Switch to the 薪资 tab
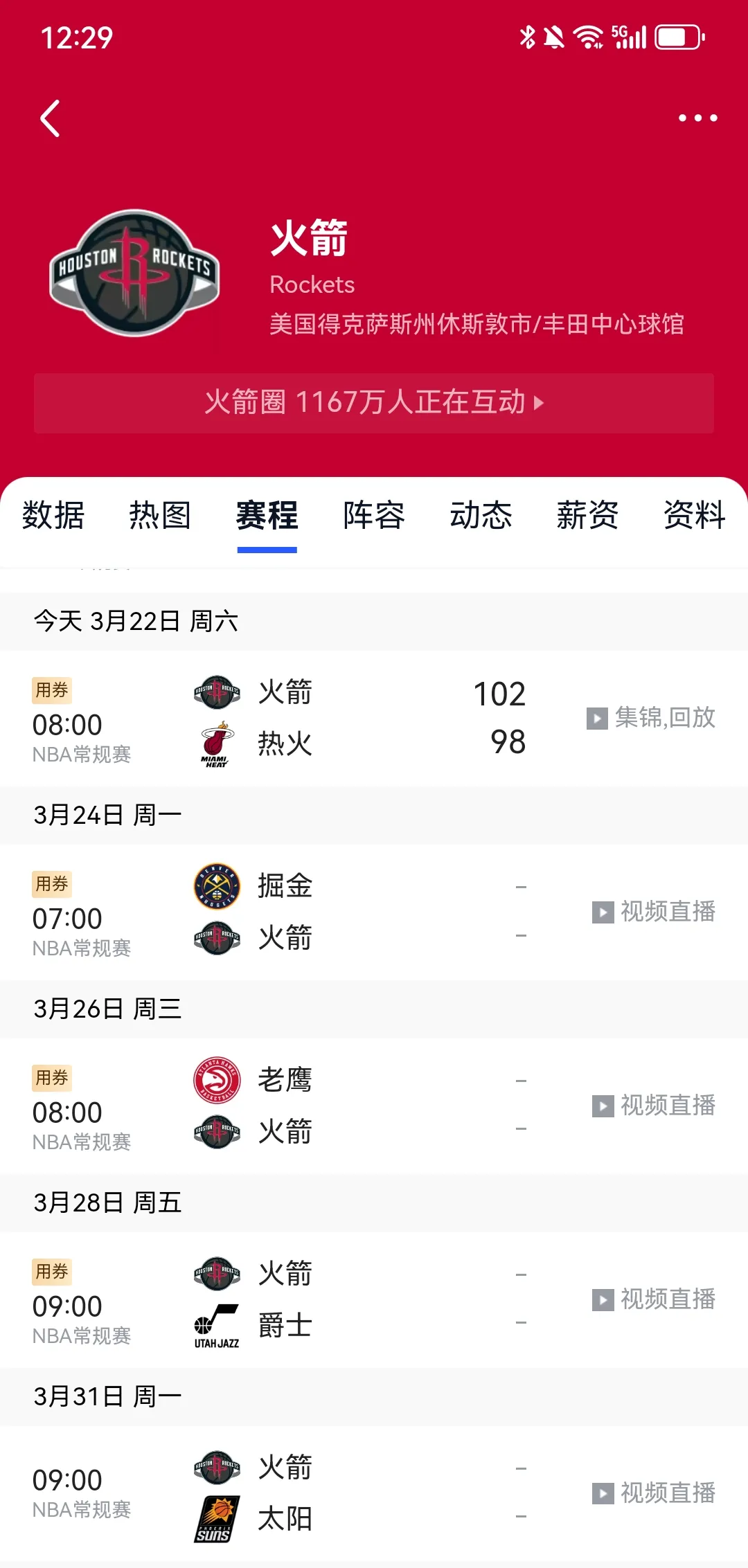The image size is (748, 1568). 587,515
